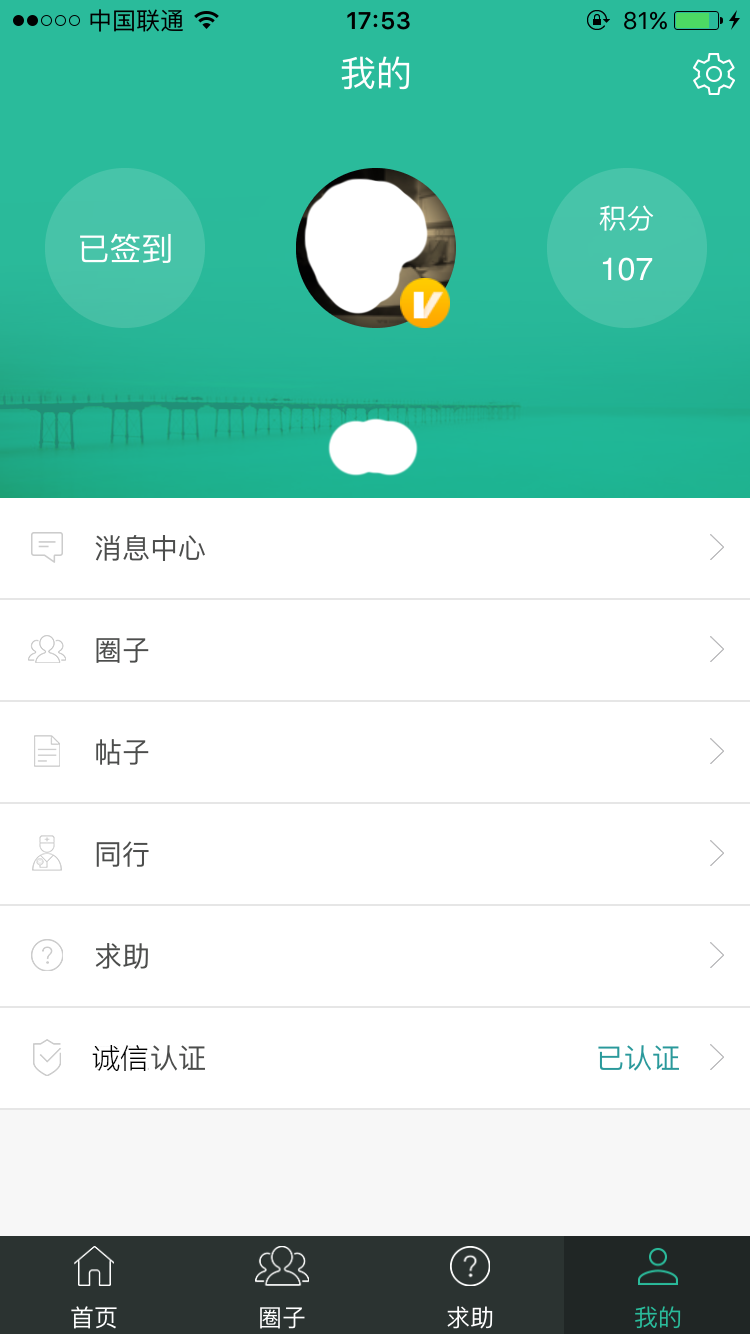Click the 诚信认证 shield icon
The height and width of the screenshot is (1334, 750).
46,1057
